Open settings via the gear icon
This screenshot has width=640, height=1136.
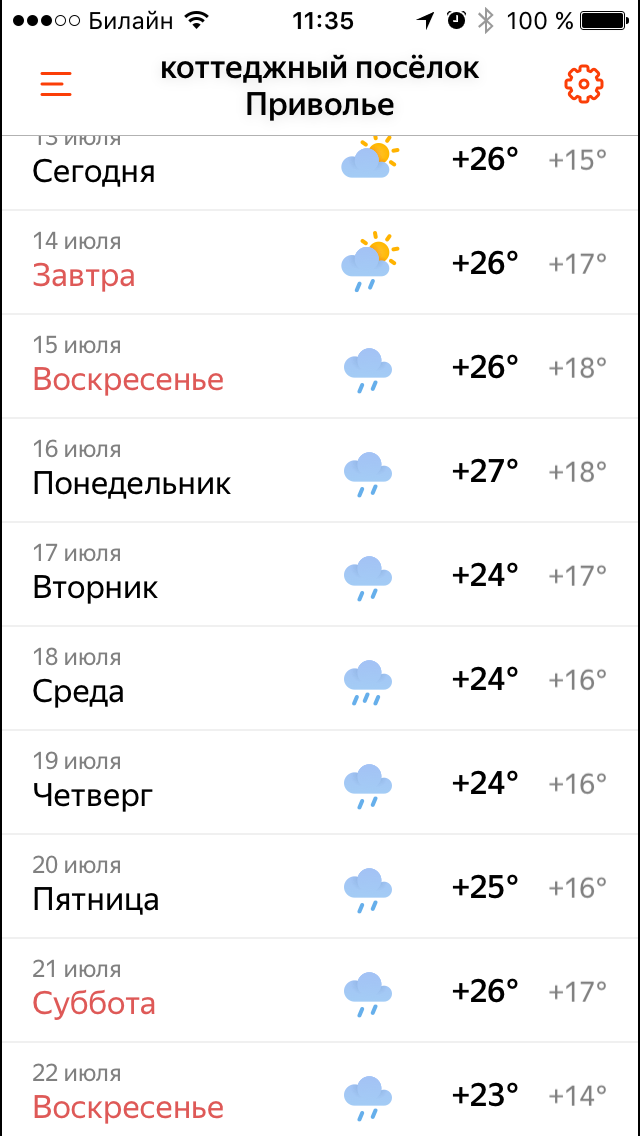point(584,84)
